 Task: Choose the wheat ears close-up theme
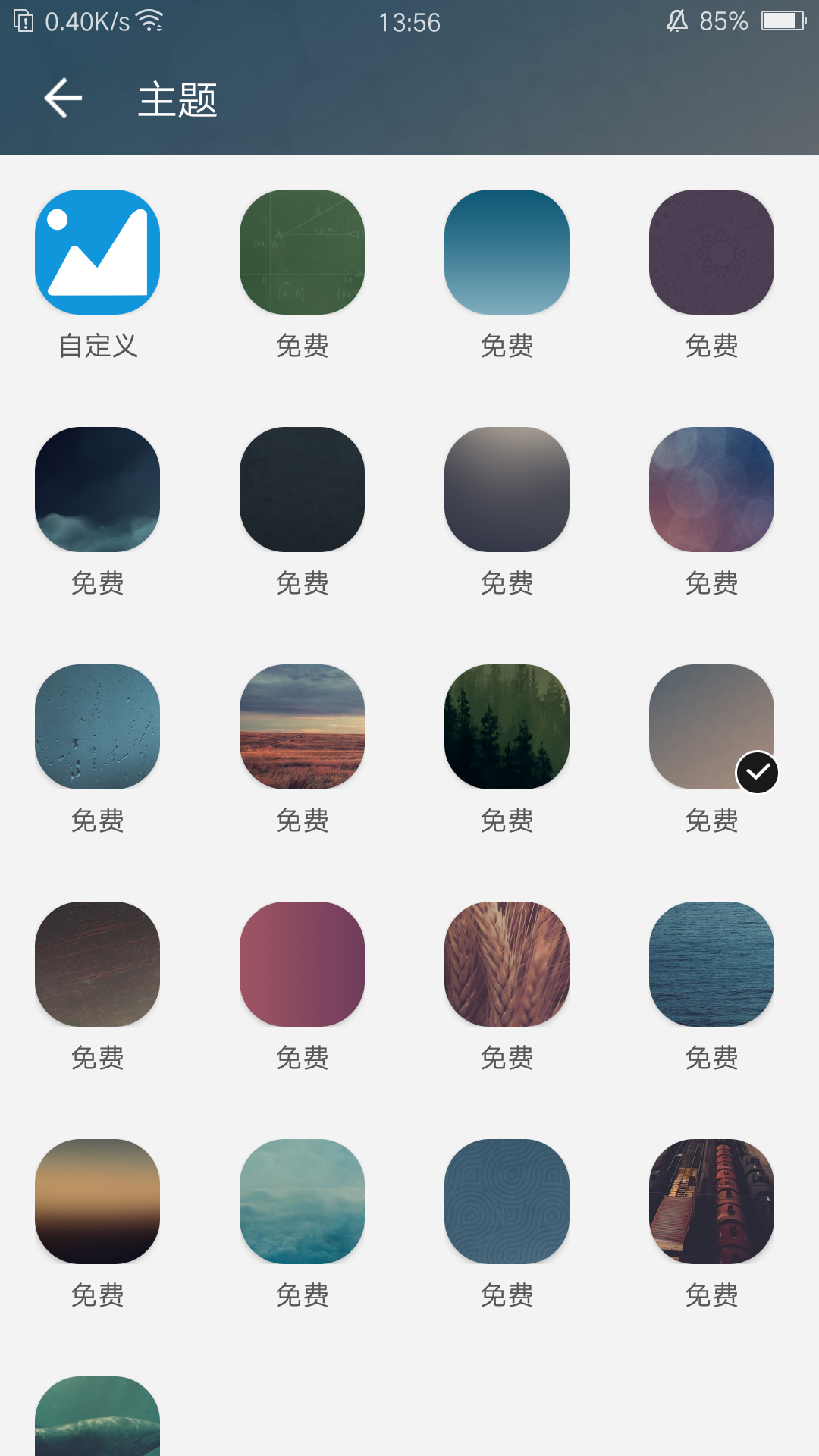click(506, 963)
